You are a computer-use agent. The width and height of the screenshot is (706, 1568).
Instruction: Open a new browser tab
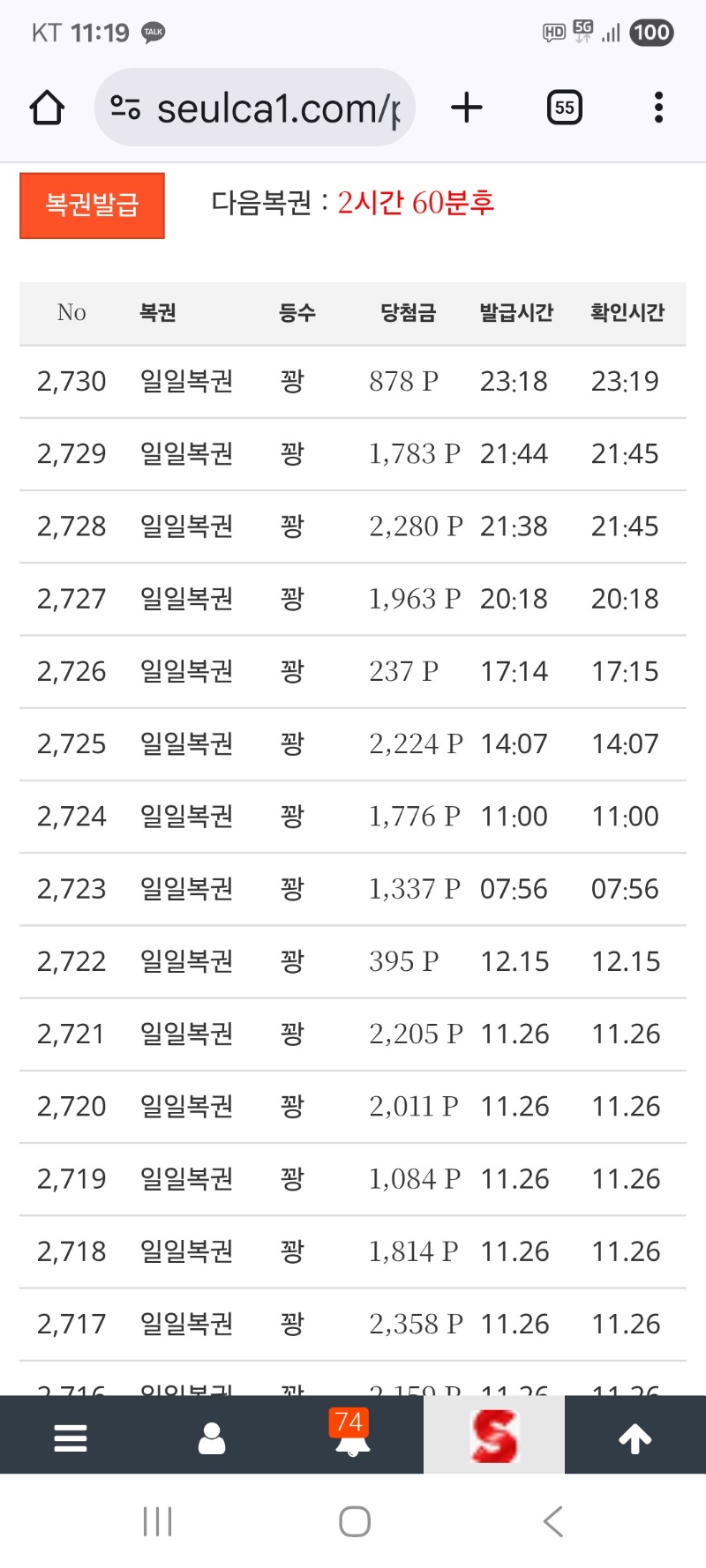[467, 108]
